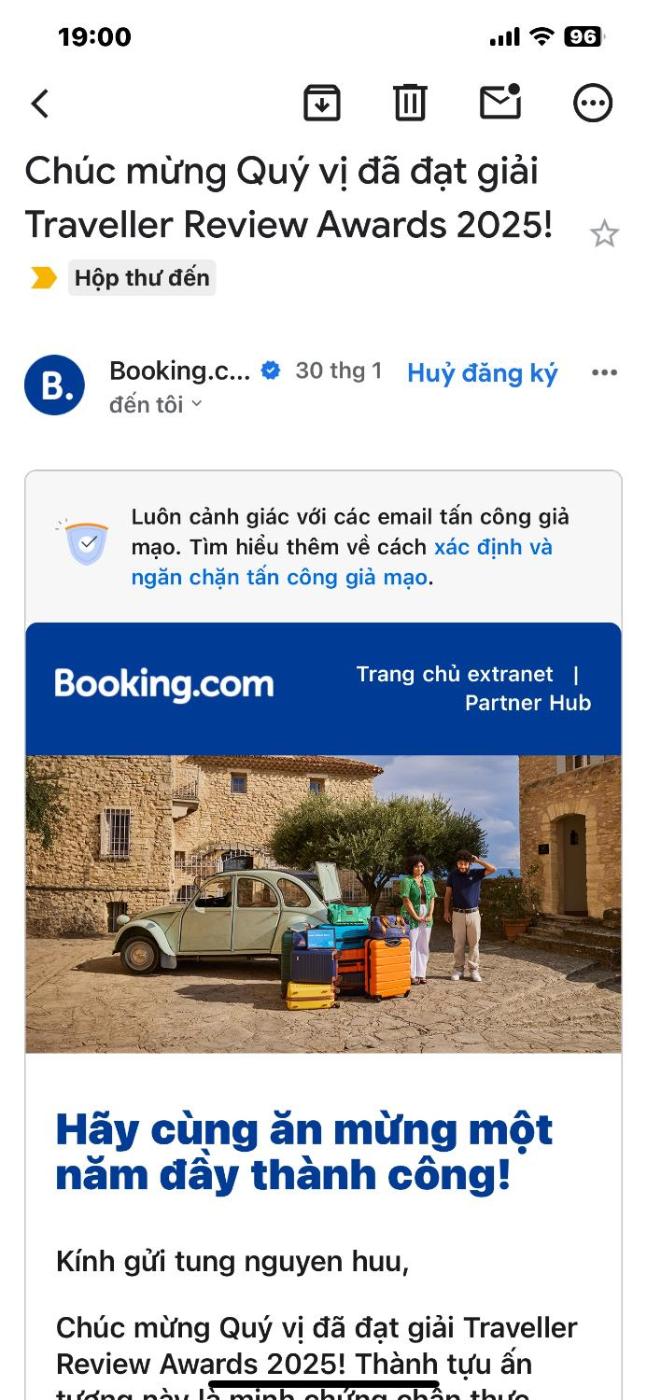Archive this email

(x=322, y=103)
